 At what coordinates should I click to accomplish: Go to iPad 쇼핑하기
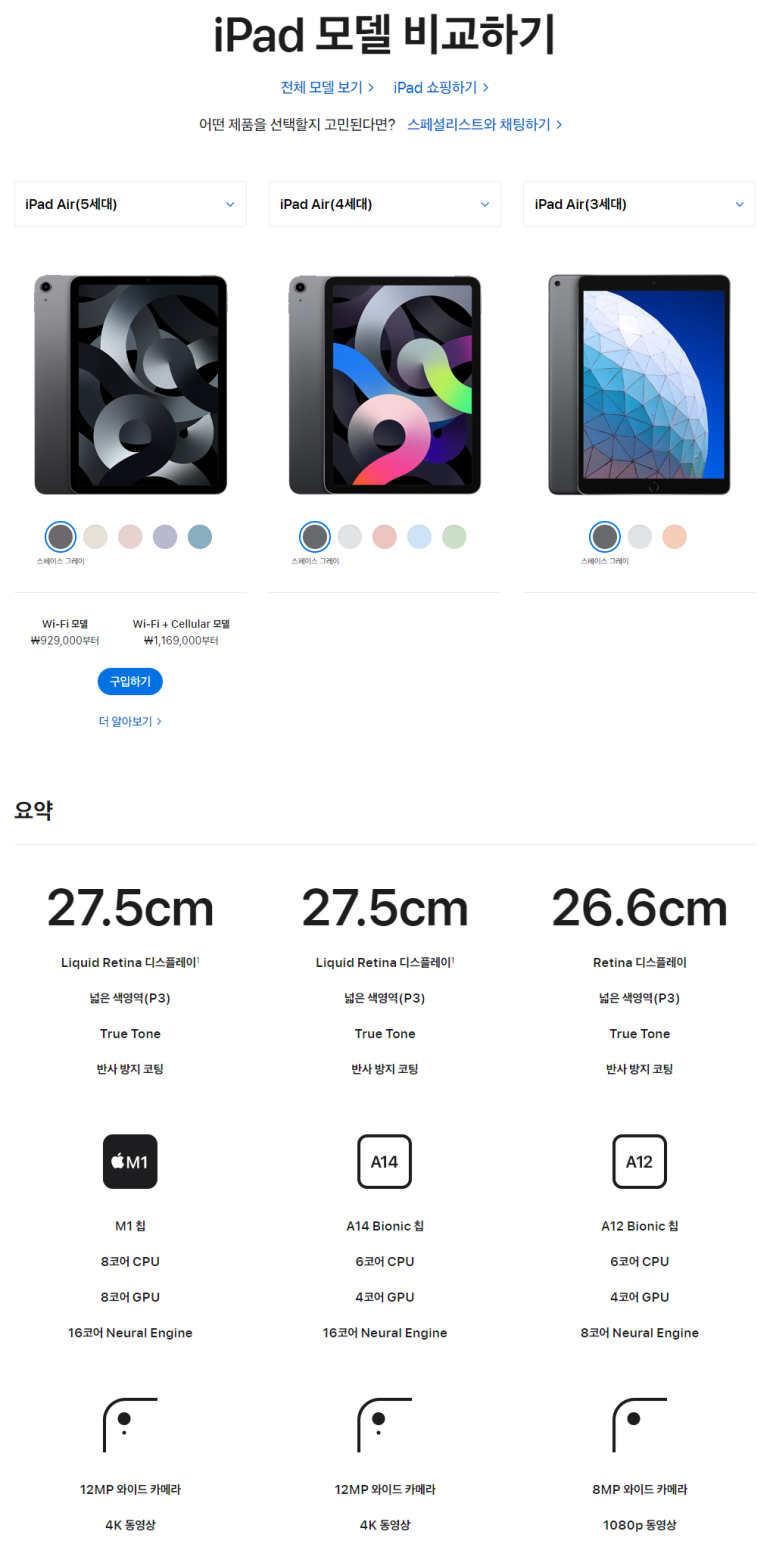coord(440,88)
